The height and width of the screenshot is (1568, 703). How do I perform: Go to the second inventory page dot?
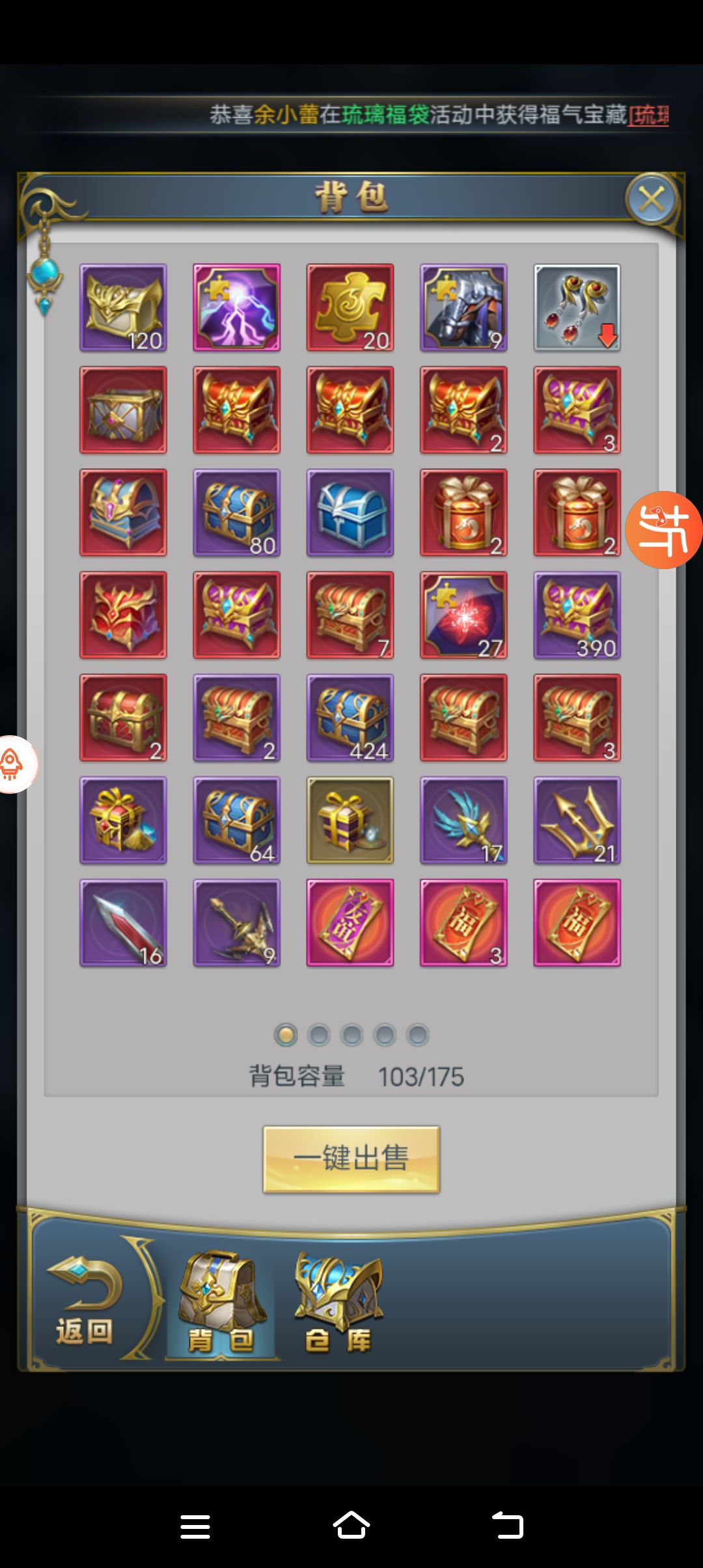click(x=319, y=1035)
